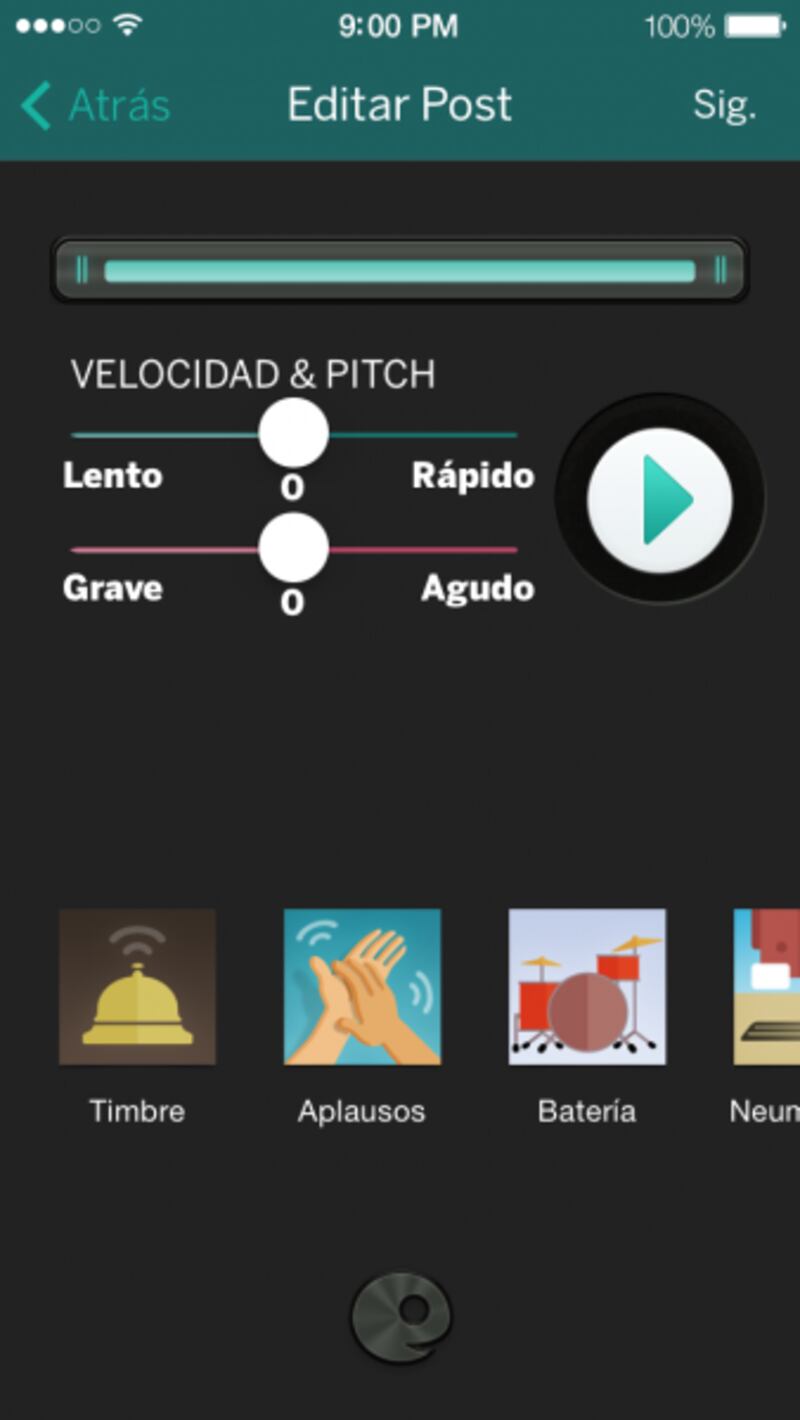Add the Aplausos clapping sound effect
Image resolution: width=800 pixels, height=1420 pixels.
point(362,986)
